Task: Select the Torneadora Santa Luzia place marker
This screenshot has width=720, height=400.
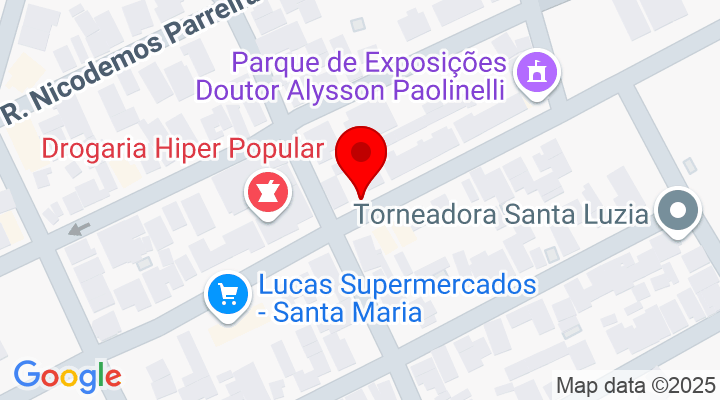Action: [679, 212]
